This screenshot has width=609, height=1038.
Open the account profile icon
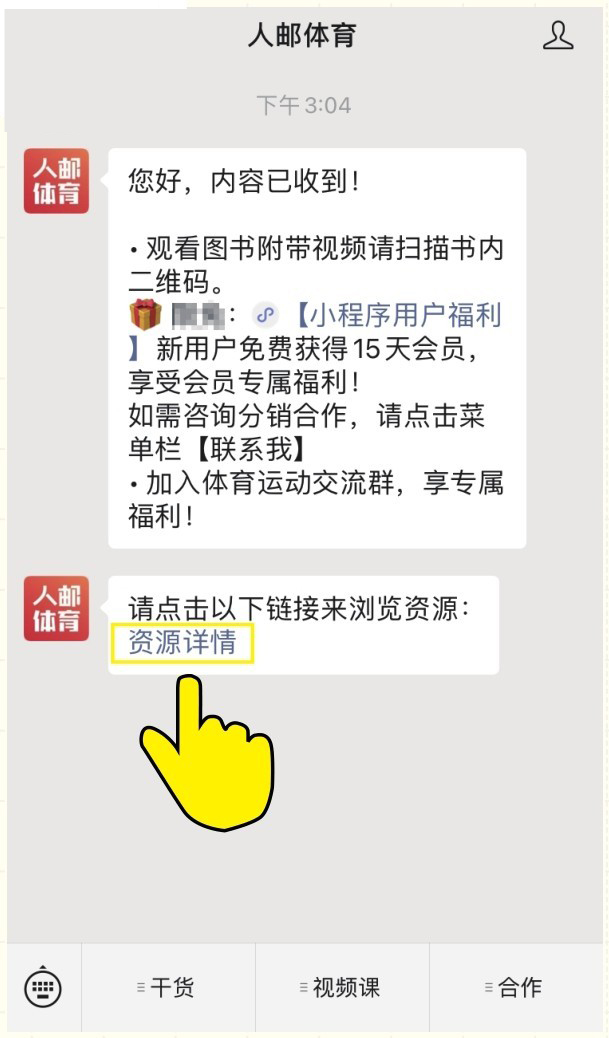pyautogui.click(x=558, y=37)
